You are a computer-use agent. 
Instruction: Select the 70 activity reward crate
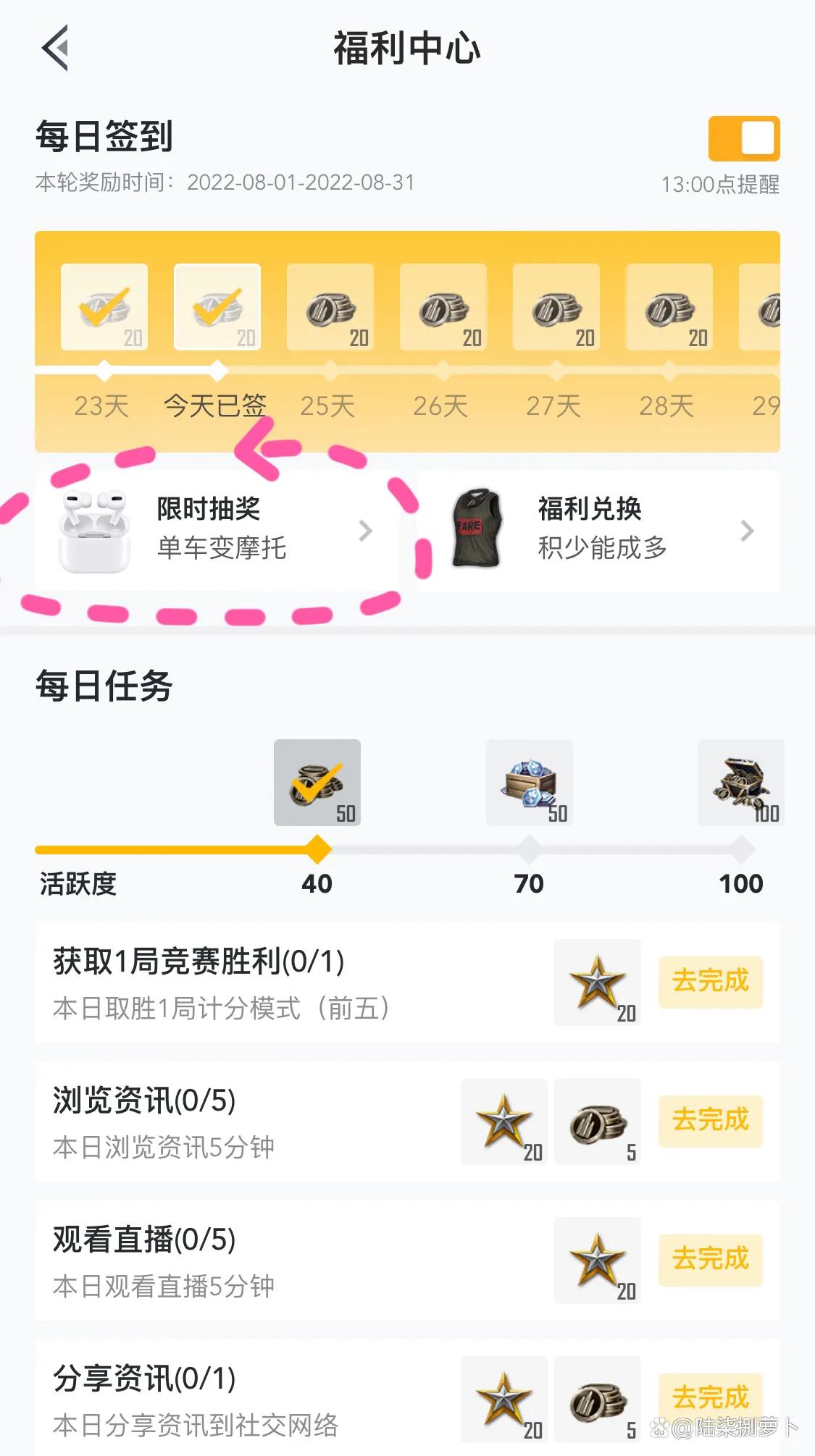pyautogui.click(x=530, y=783)
